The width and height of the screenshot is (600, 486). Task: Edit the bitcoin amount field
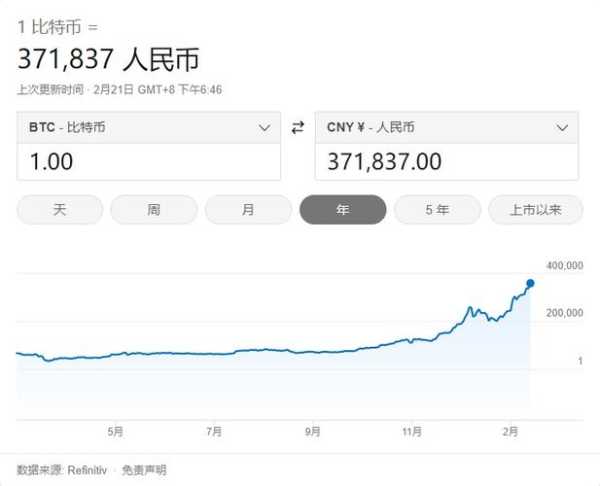tap(148, 162)
